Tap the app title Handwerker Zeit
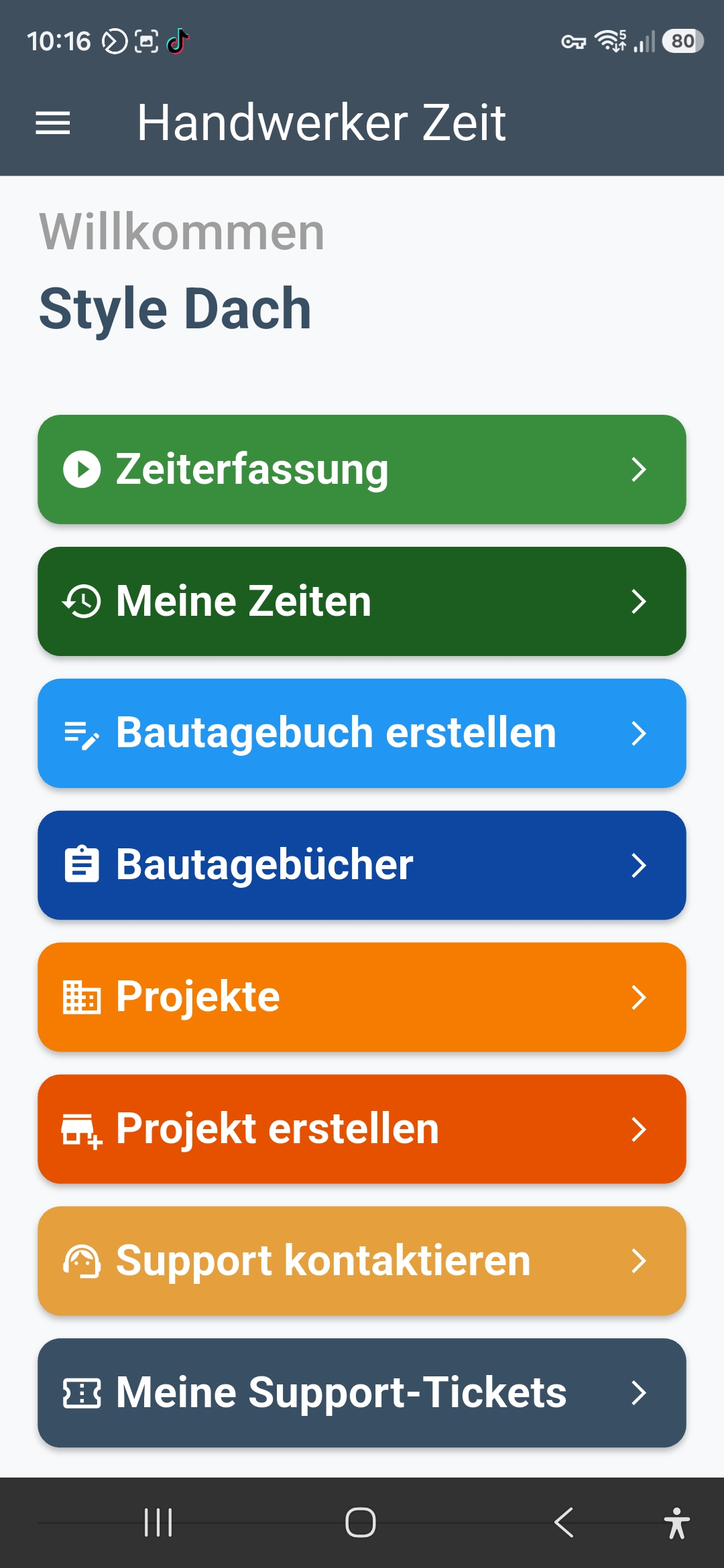The width and height of the screenshot is (724, 1568). pos(320,122)
